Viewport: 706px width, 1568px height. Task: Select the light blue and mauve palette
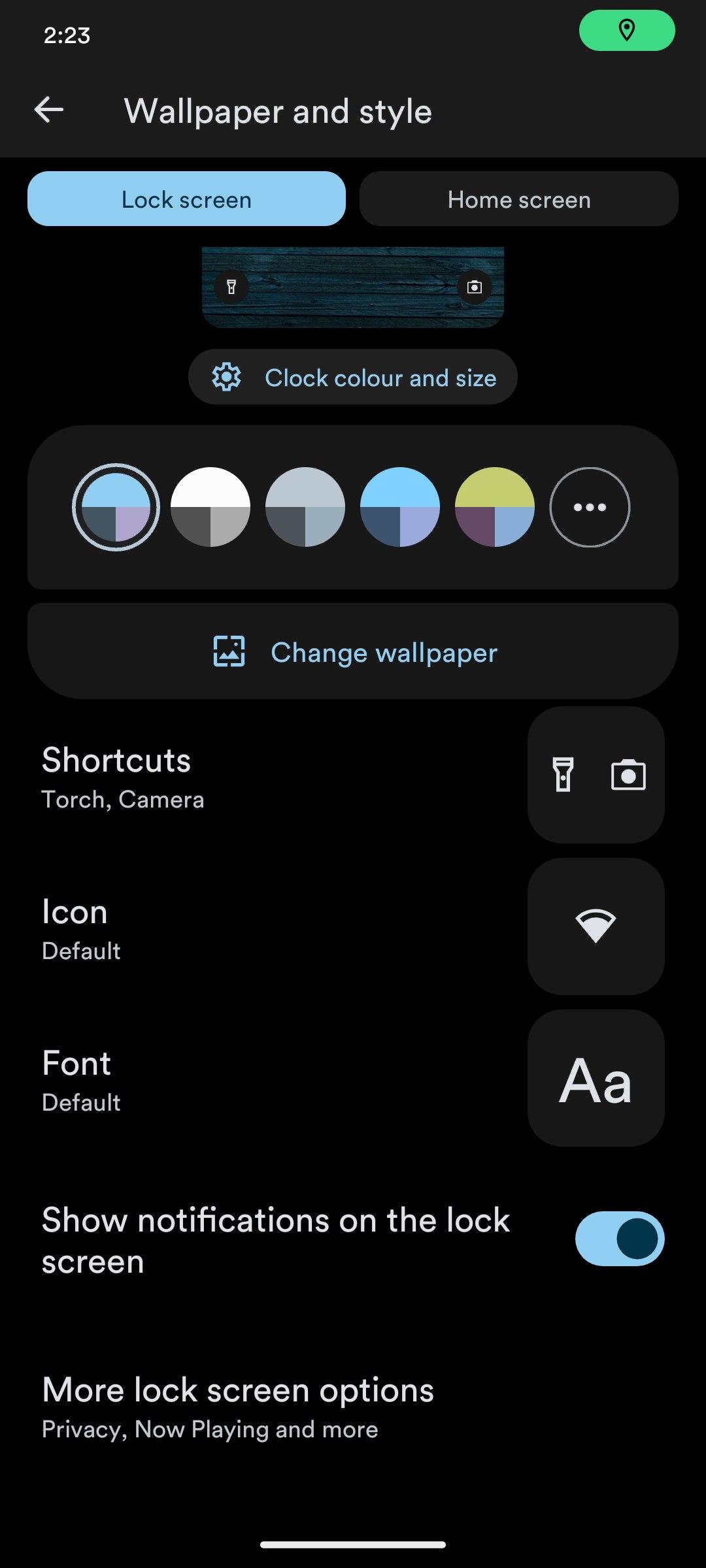click(116, 507)
